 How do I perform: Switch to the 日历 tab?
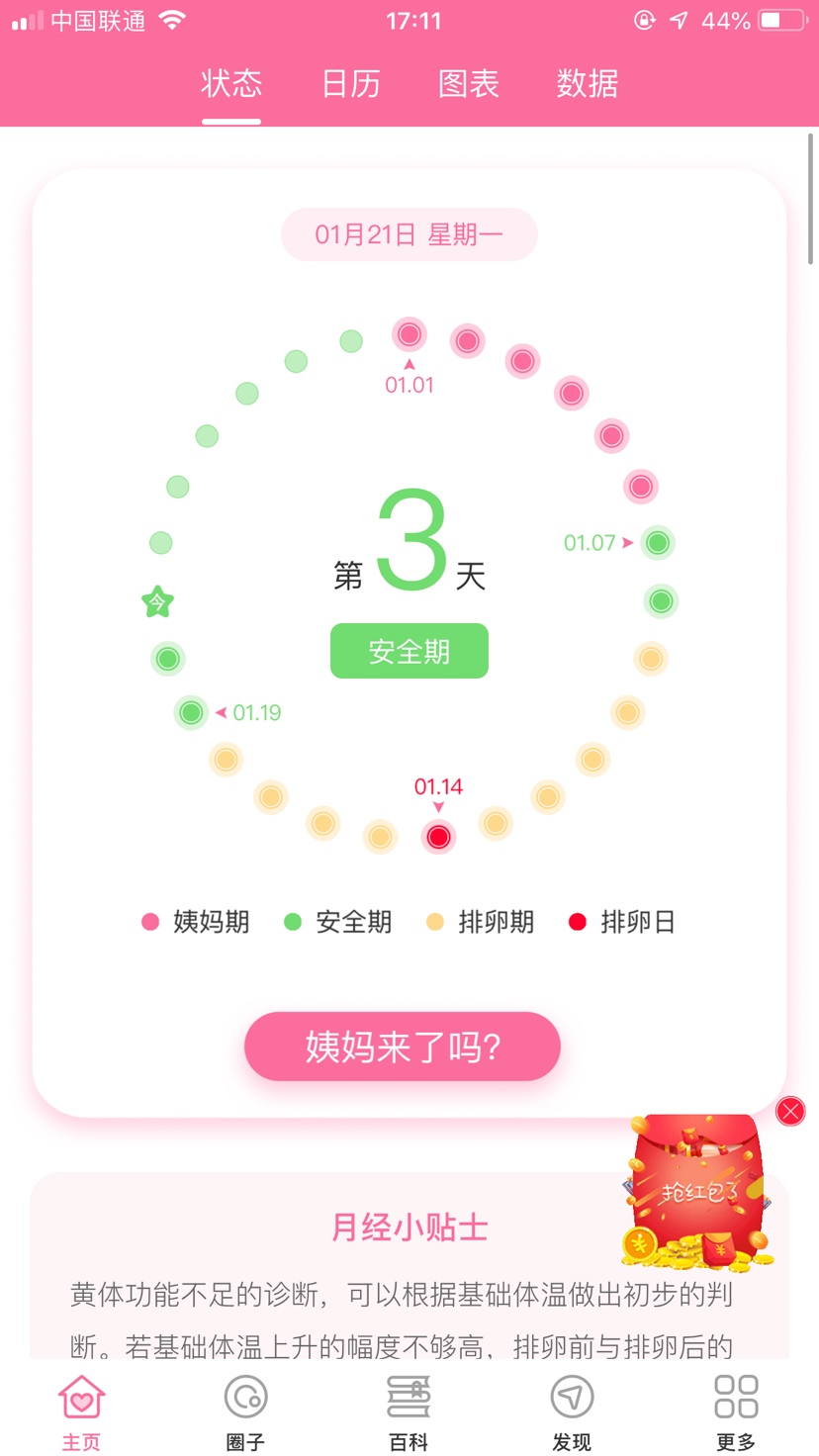pos(351,84)
